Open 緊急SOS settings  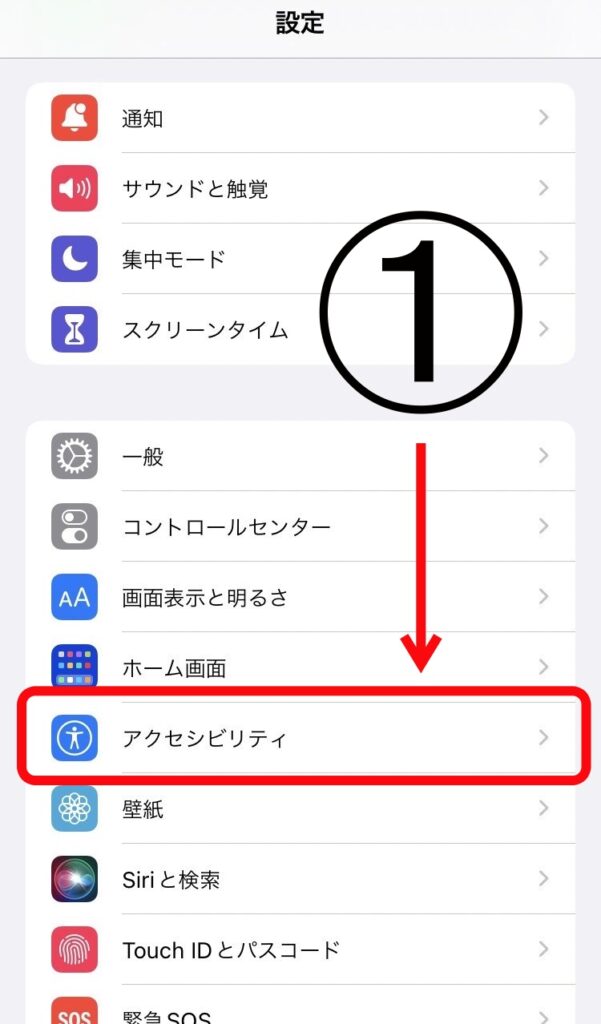pos(300,1012)
